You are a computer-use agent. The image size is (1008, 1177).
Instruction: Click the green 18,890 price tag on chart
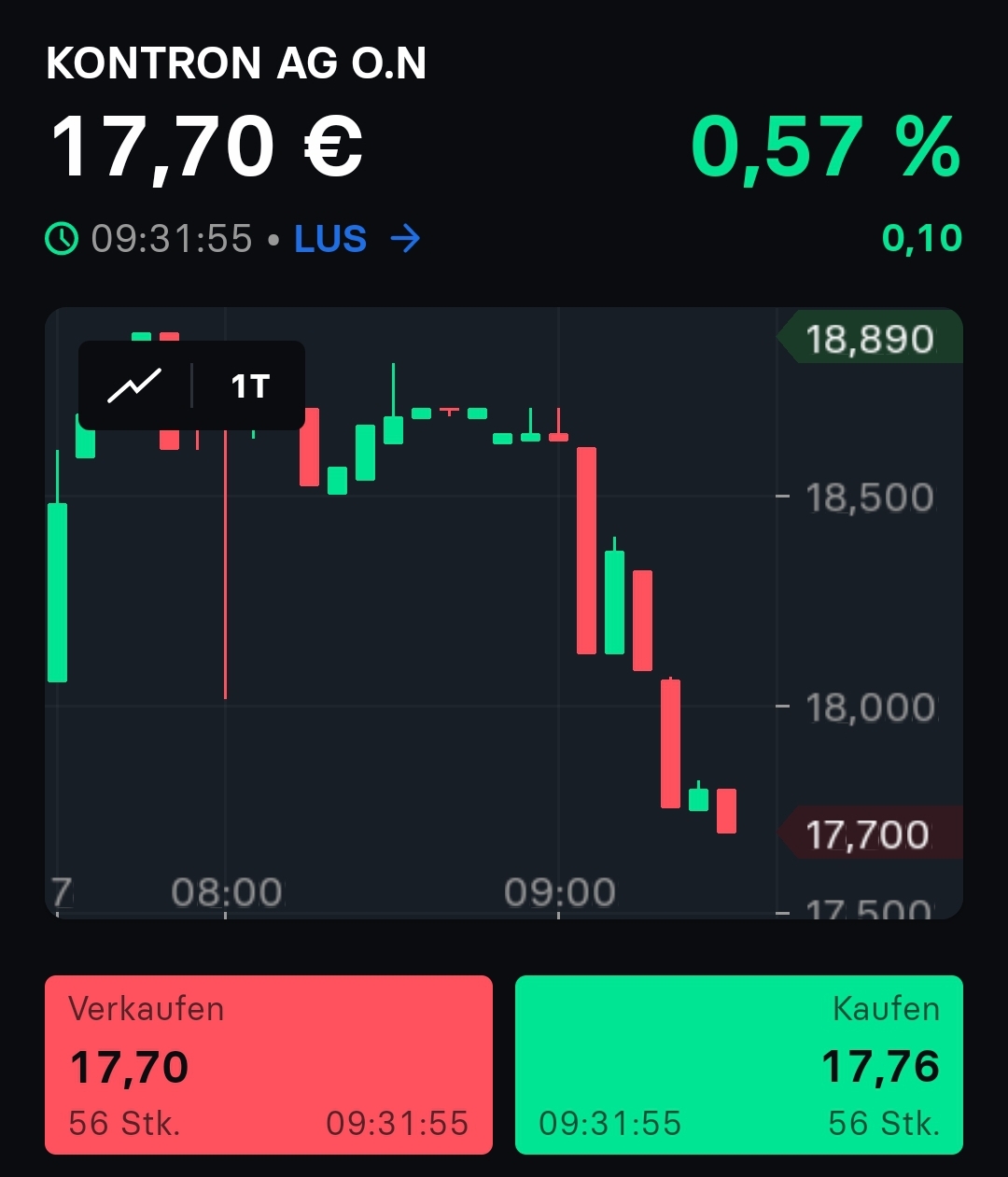tap(868, 338)
